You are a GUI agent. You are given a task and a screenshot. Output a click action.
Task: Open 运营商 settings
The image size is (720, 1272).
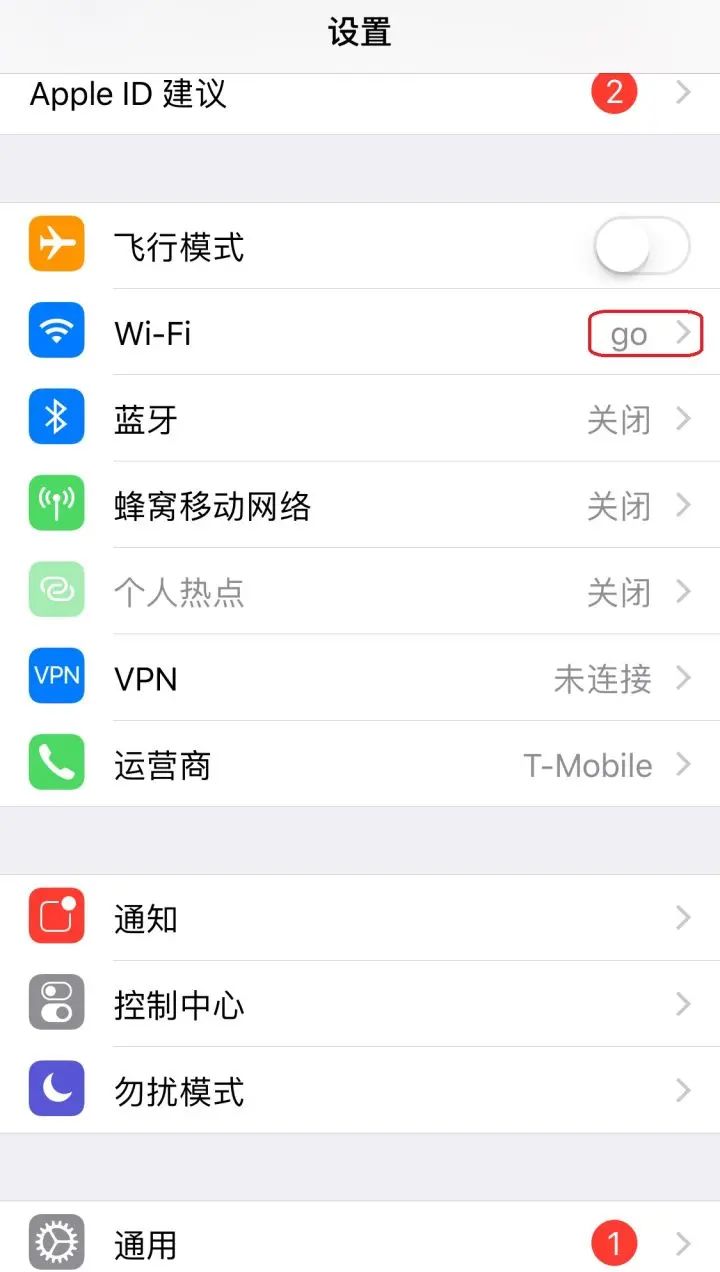tap(360, 766)
